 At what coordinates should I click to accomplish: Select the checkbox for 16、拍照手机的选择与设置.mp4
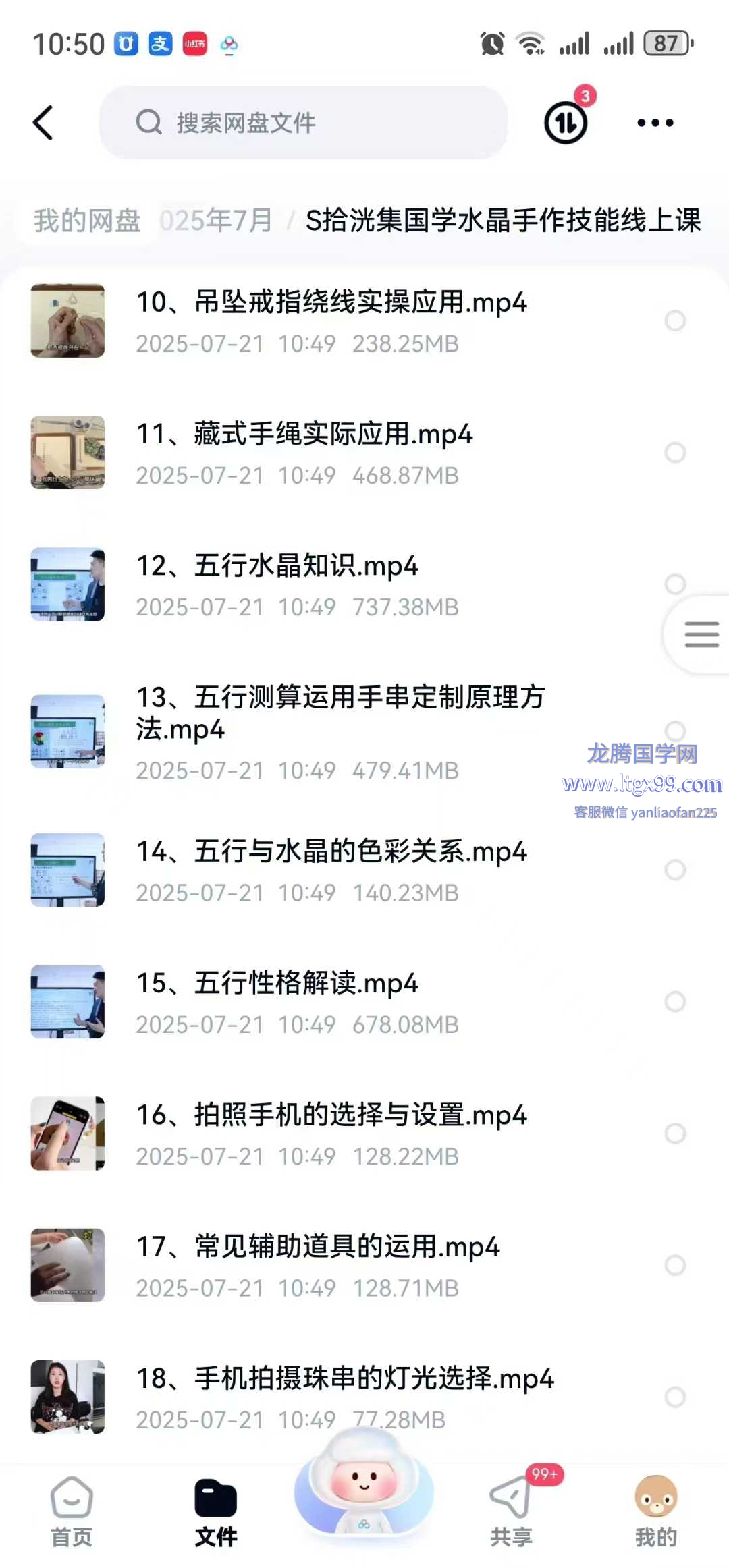pos(675,1133)
